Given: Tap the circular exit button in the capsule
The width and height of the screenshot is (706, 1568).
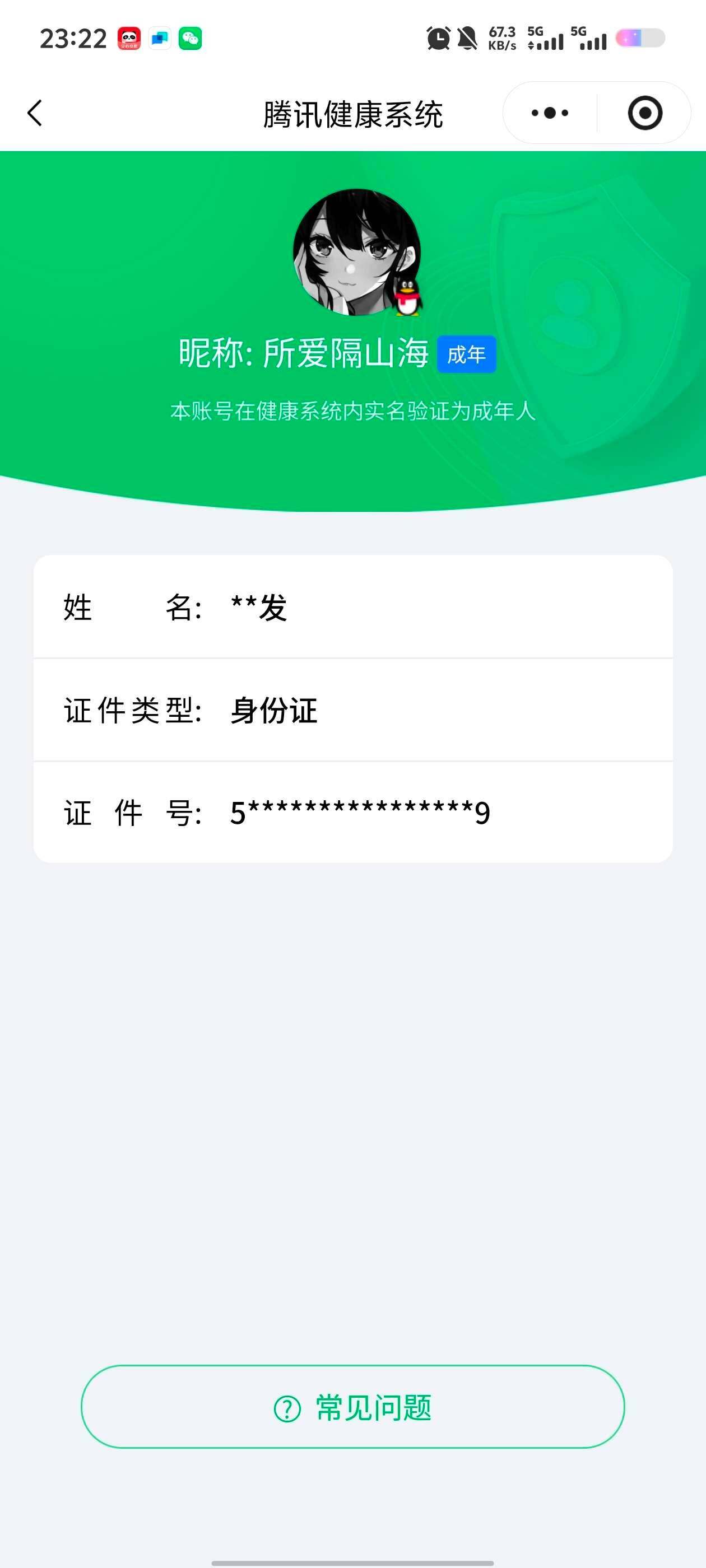Looking at the screenshot, I should coord(644,113).
